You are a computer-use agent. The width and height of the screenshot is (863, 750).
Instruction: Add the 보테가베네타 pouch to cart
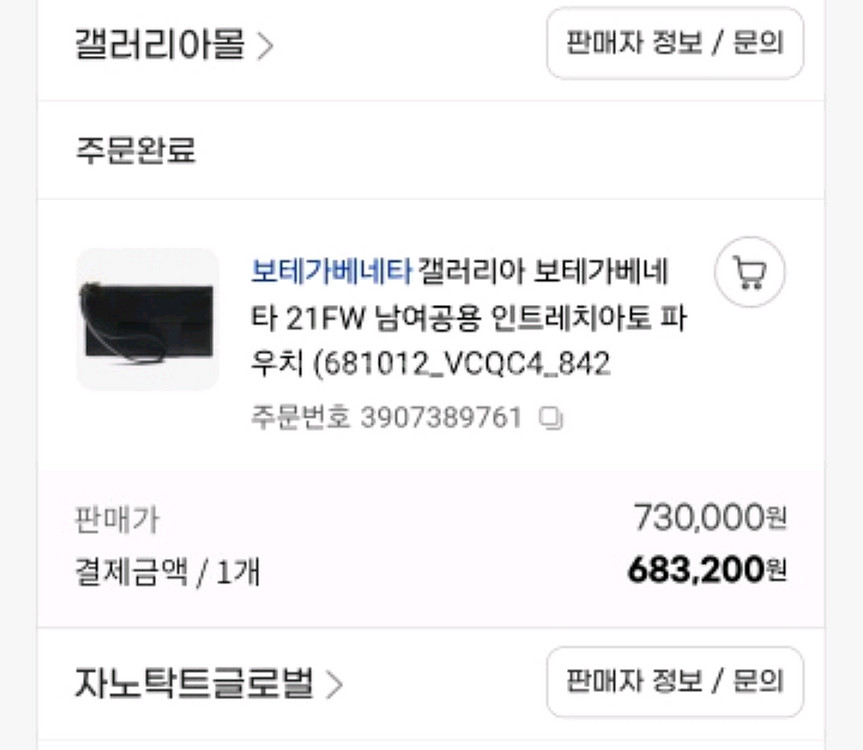(x=750, y=272)
